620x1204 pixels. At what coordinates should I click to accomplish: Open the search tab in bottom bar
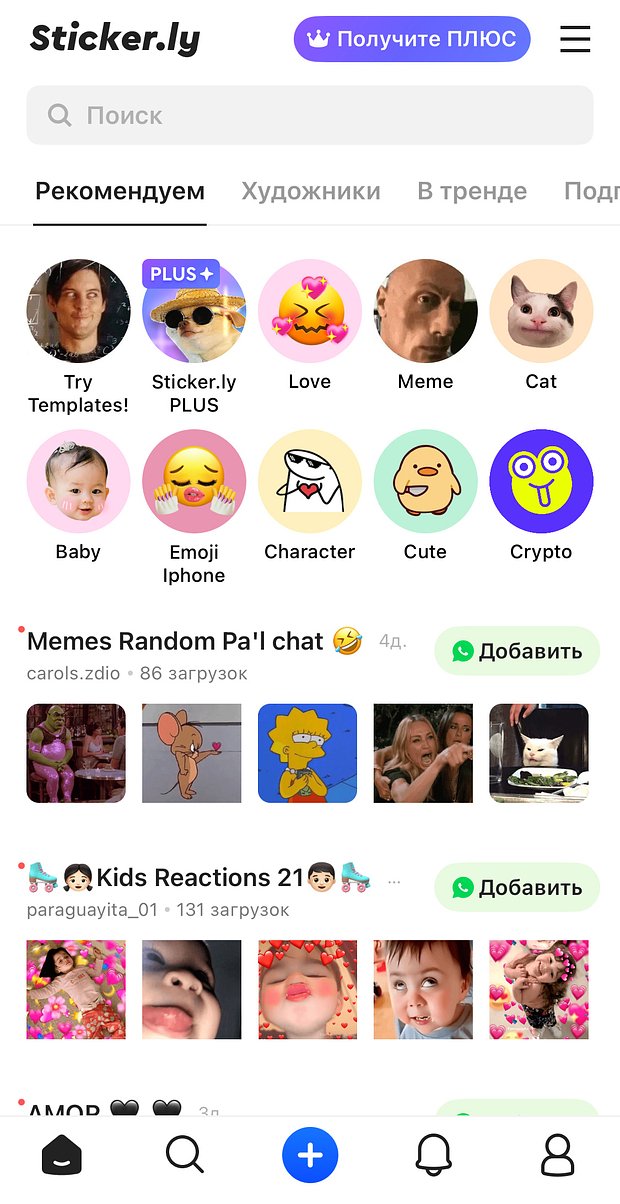click(185, 1155)
